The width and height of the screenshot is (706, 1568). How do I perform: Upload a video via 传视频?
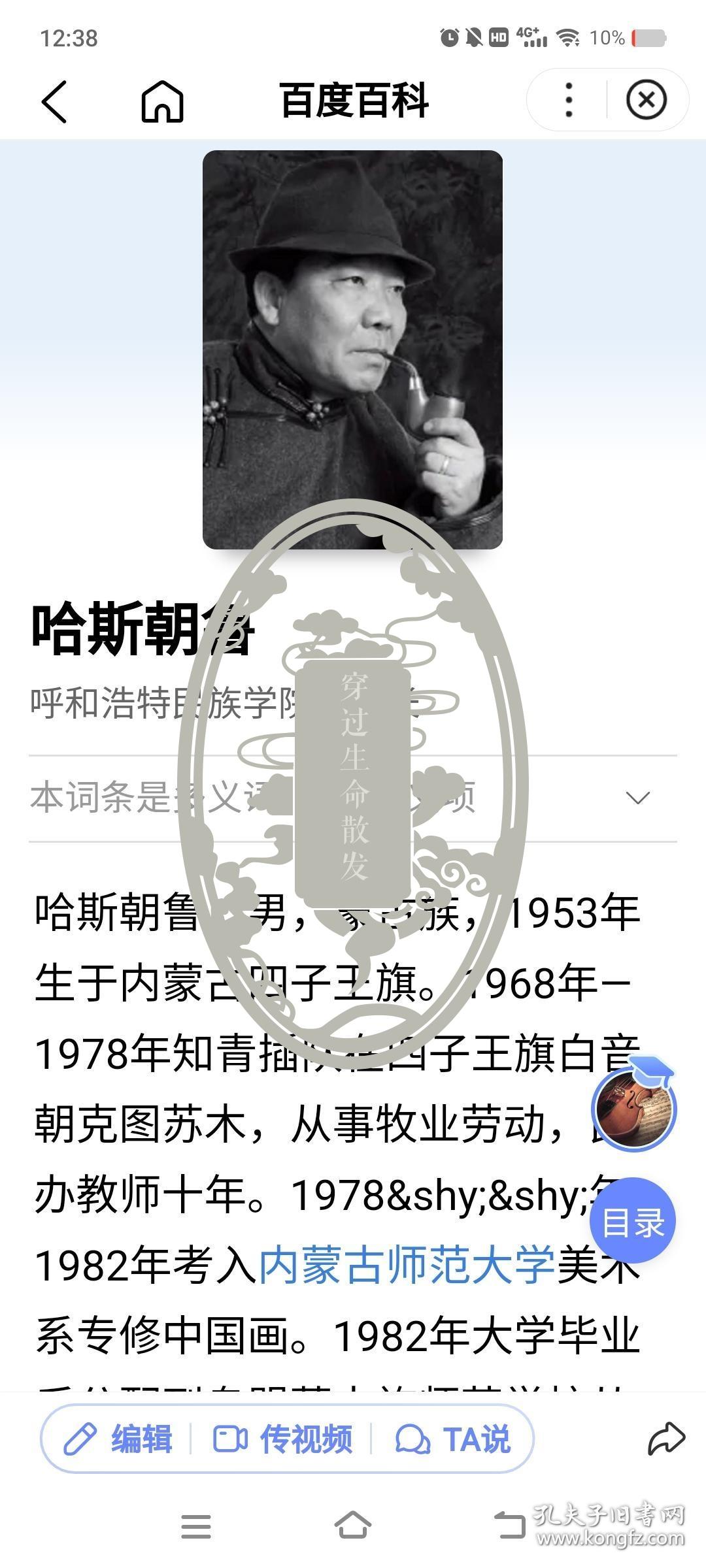point(282,1439)
